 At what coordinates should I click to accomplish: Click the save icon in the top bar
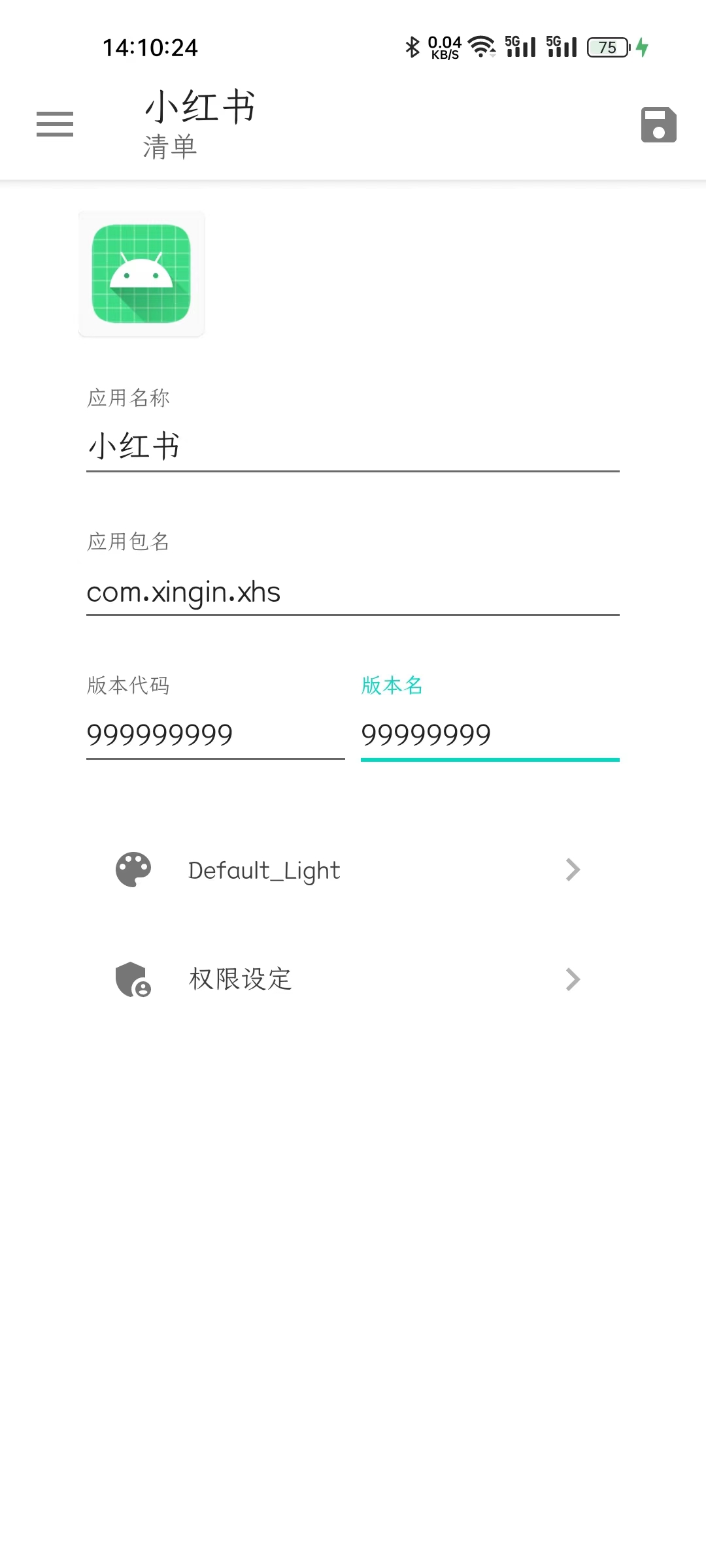(x=658, y=124)
